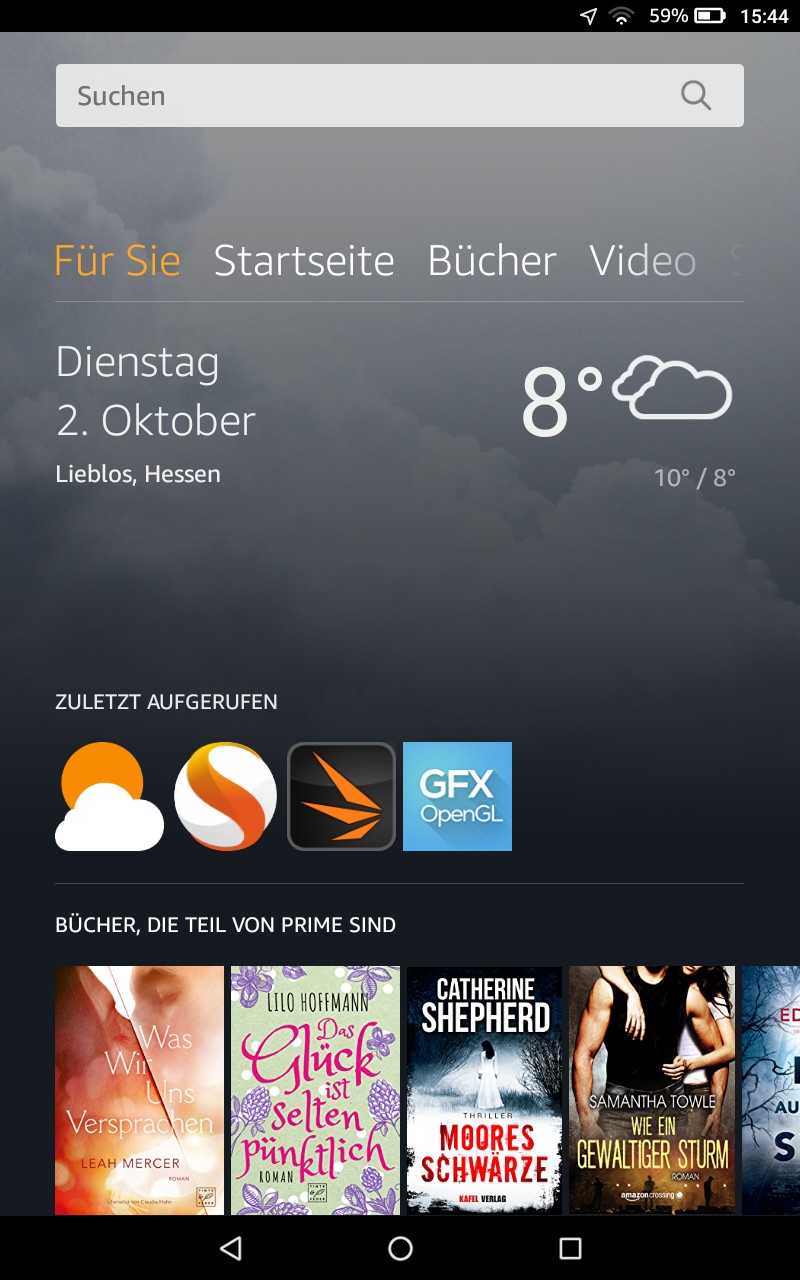Tap the Suchen search field
This screenshot has height=1280, width=800.
360,96
